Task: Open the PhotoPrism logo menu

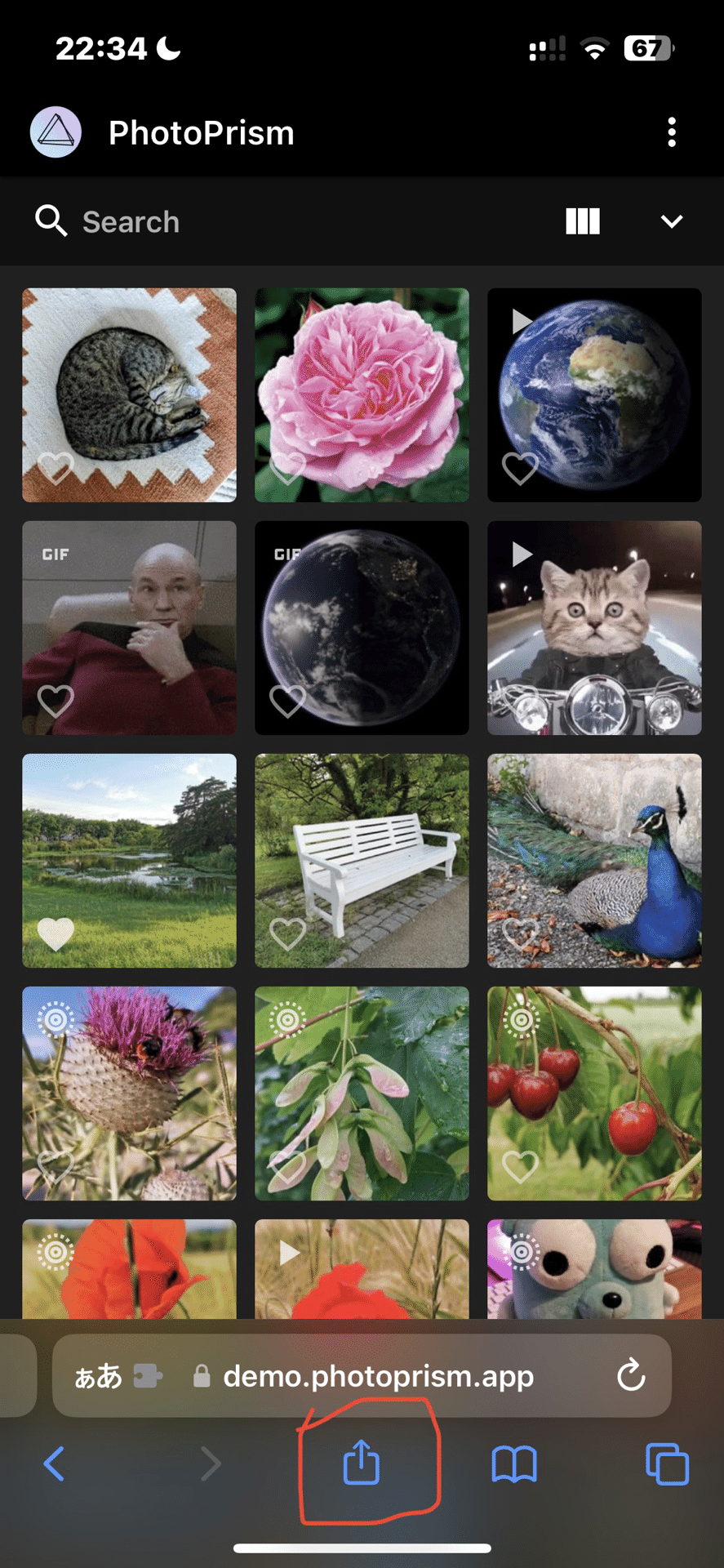Action: point(56,132)
